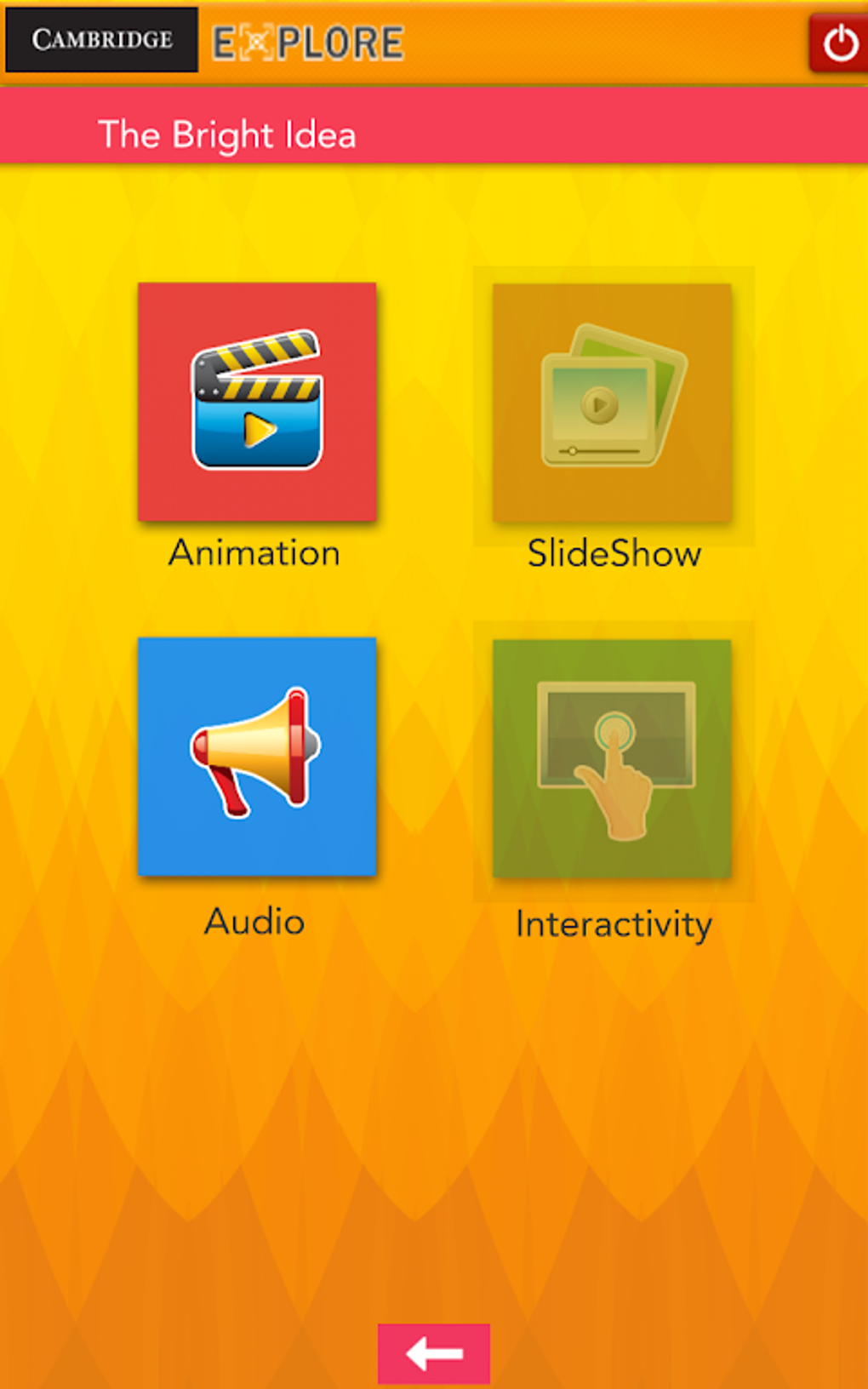868x1389 pixels.
Task: Open the Audio section
Action: 258,757
